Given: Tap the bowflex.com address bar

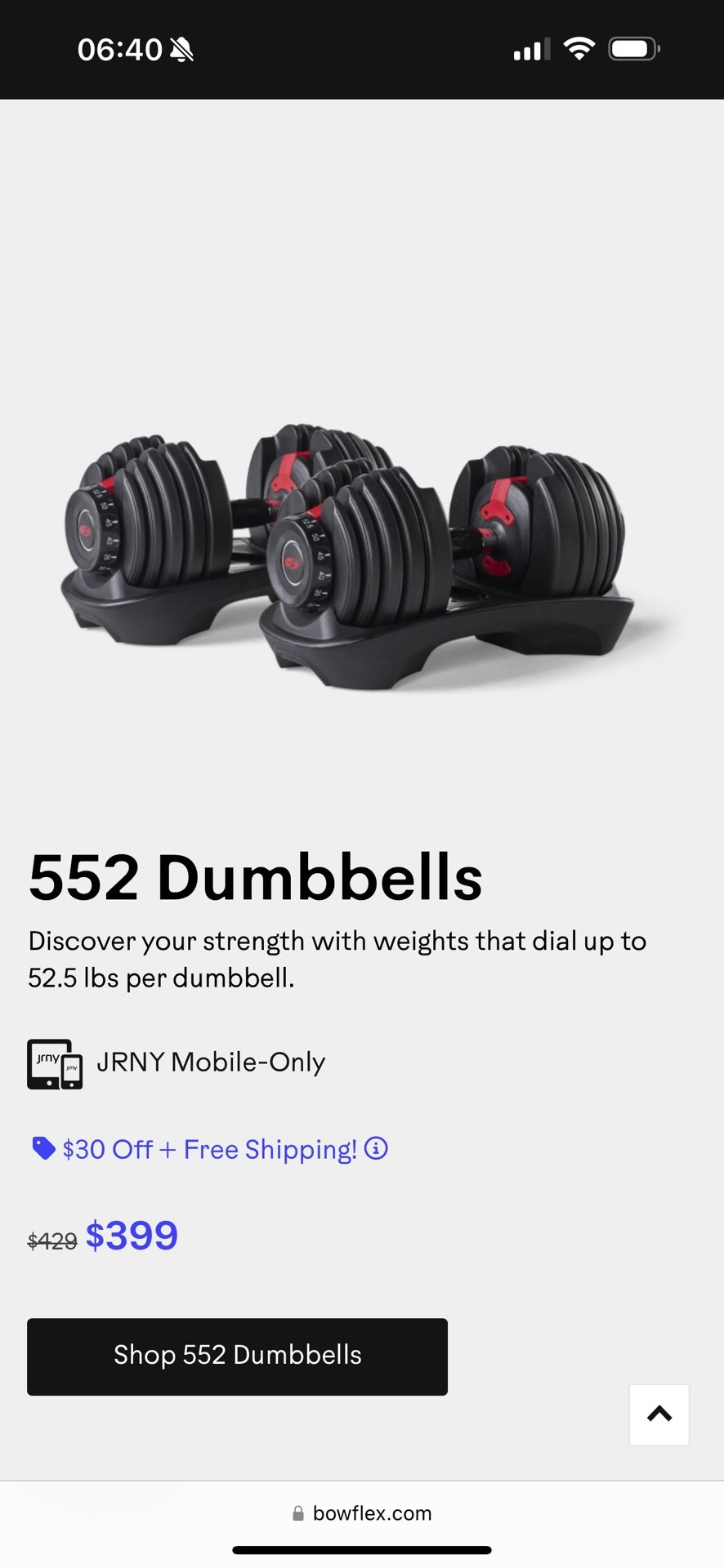Looking at the screenshot, I should [x=362, y=1513].
